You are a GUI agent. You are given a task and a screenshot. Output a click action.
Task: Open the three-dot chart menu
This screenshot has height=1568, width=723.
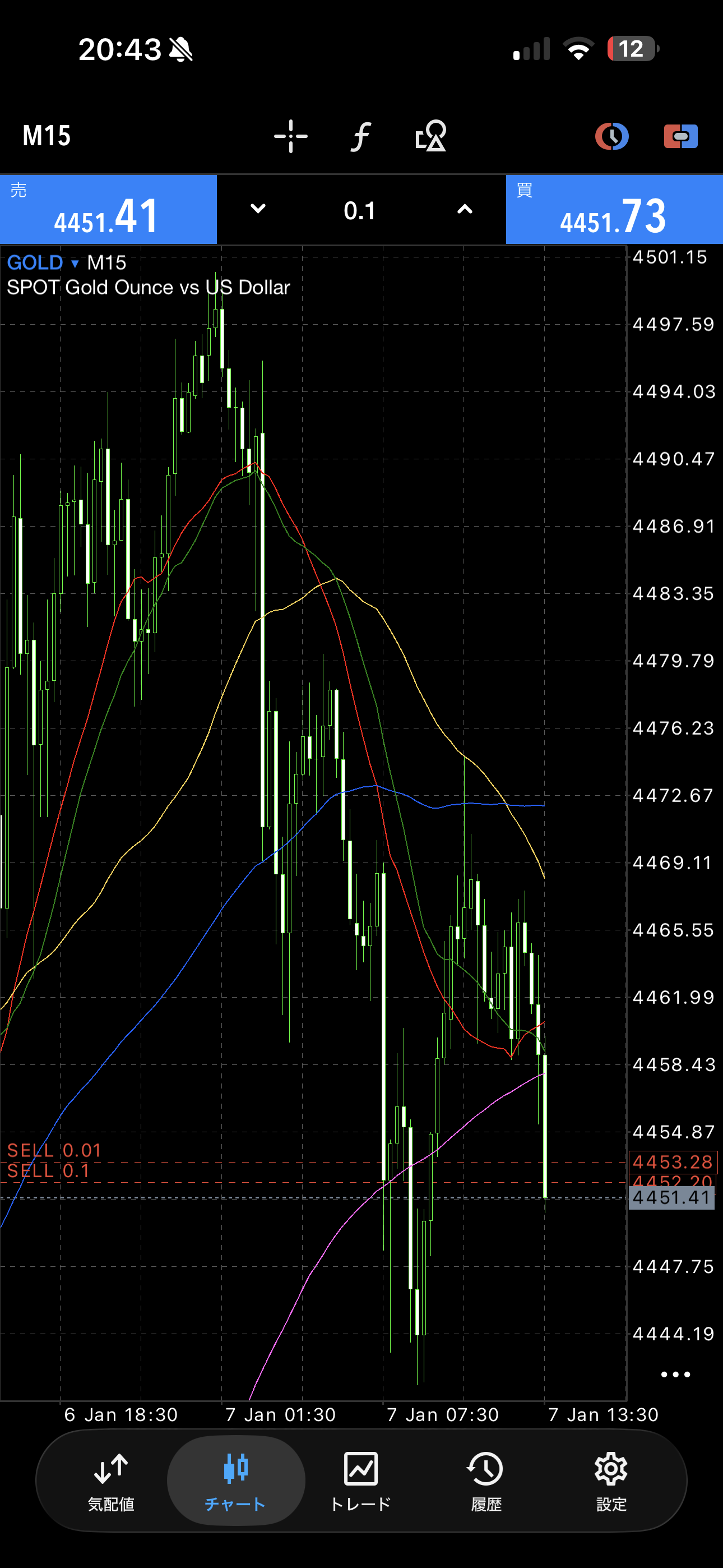[x=675, y=1375]
